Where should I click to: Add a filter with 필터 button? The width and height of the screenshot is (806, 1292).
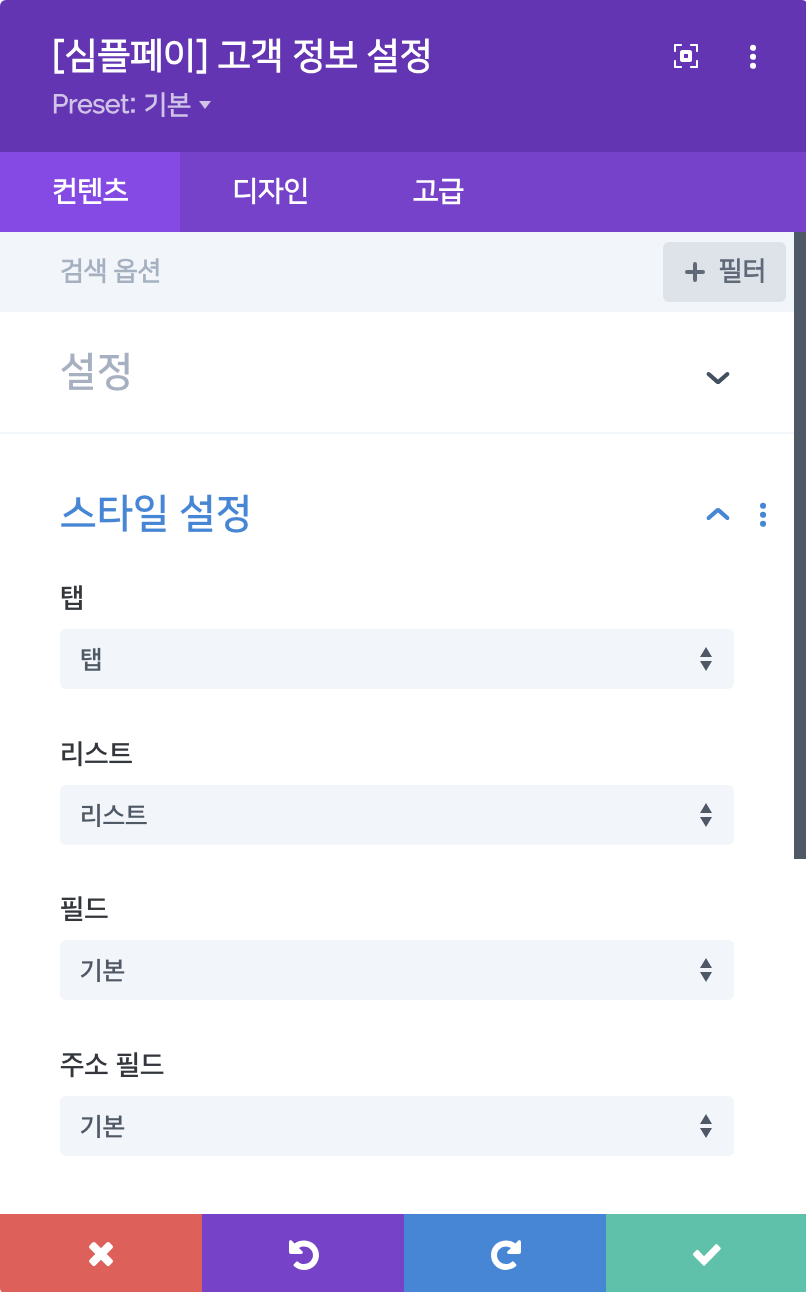(724, 271)
